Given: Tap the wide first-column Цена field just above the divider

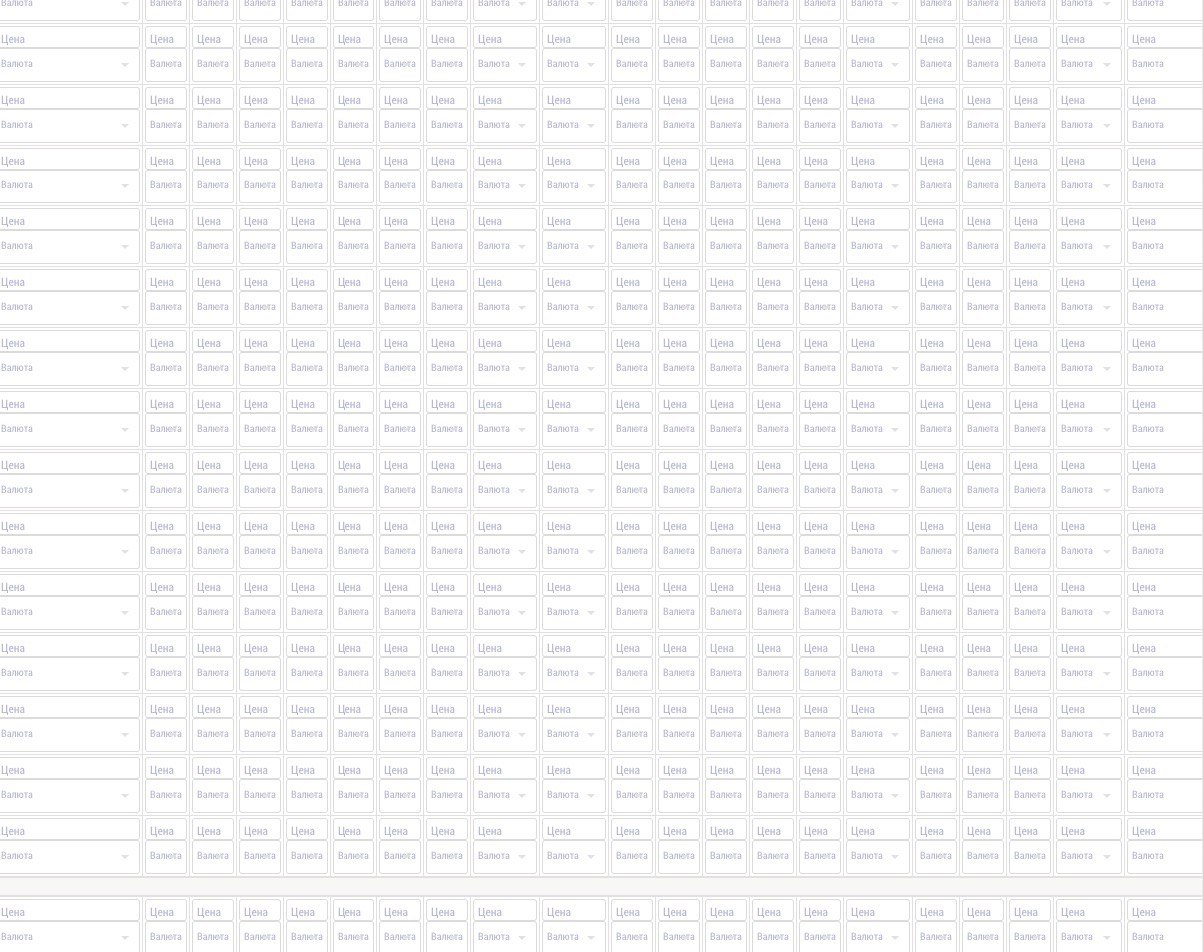Looking at the screenshot, I should click(68, 831).
